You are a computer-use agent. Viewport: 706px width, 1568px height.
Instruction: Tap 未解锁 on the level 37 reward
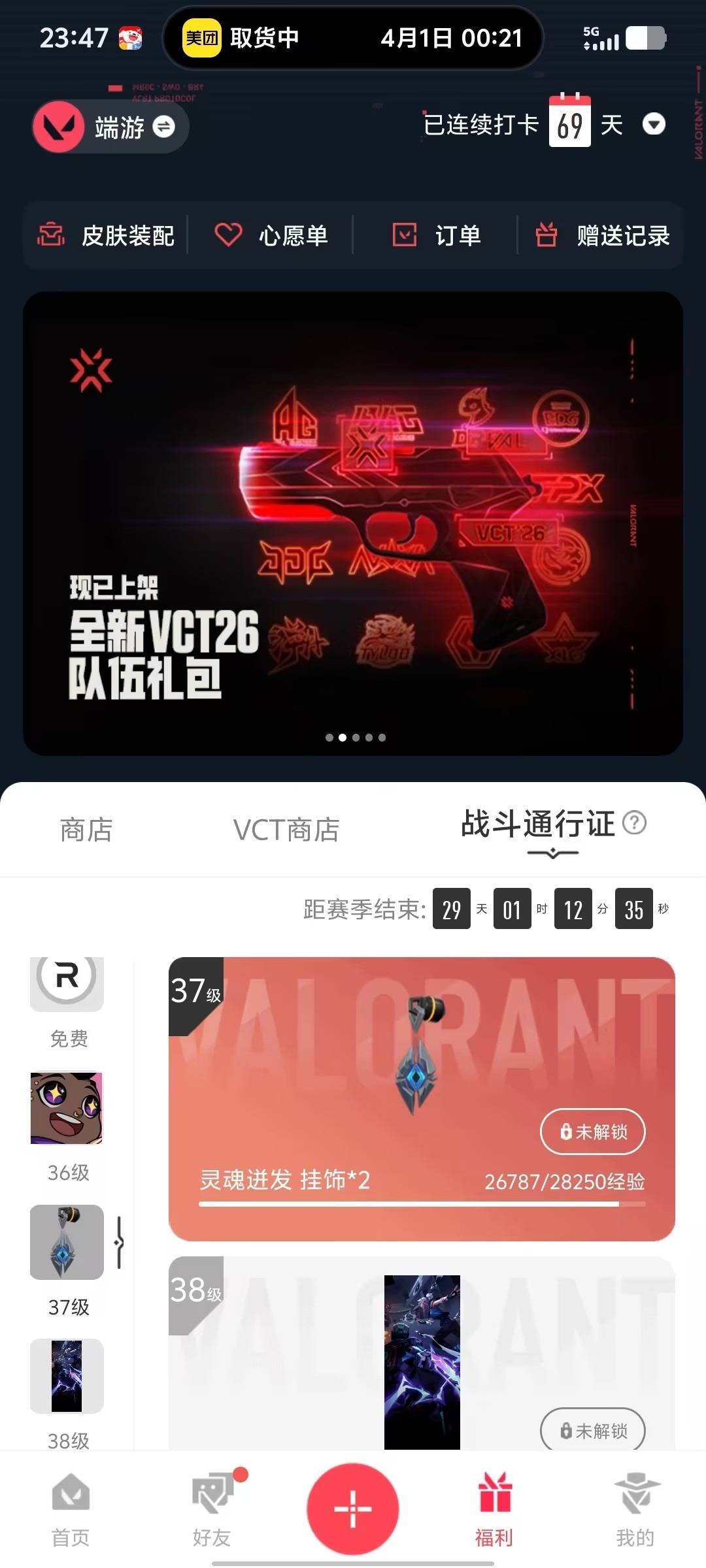pyautogui.click(x=592, y=1132)
